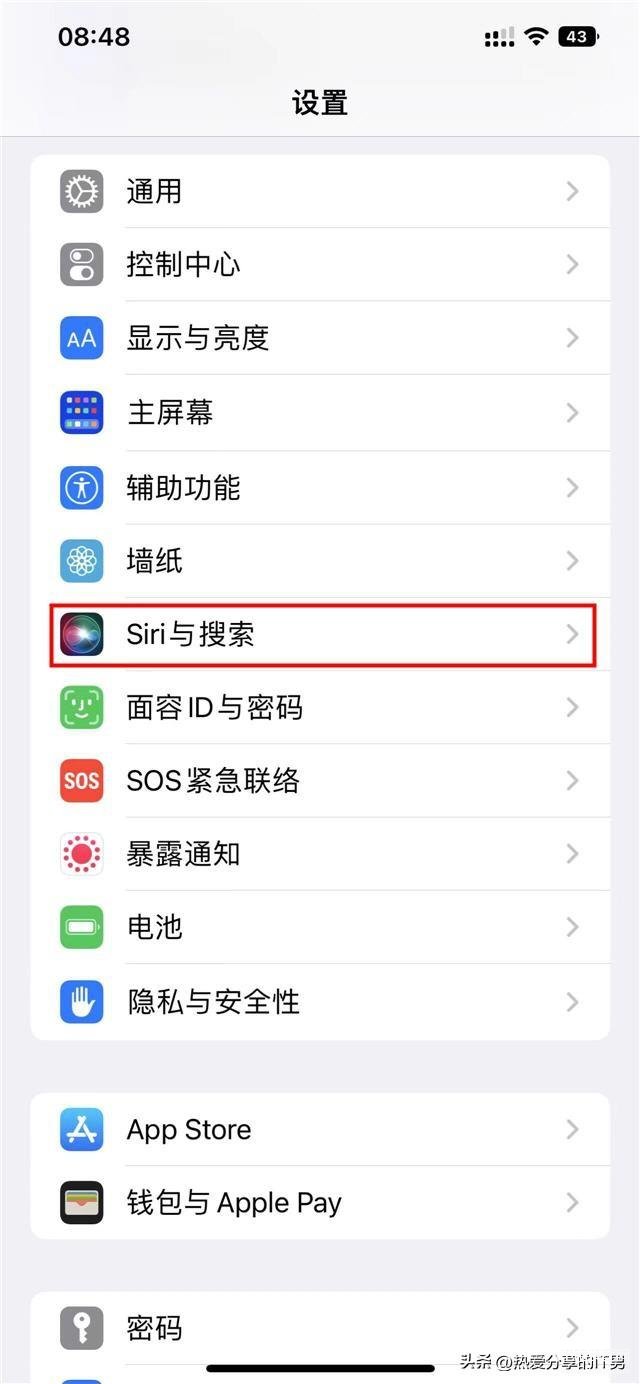The width and height of the screenshot is (640, 1384).
Task: Open 显示与亮度 settings
Action: [320, 339]
